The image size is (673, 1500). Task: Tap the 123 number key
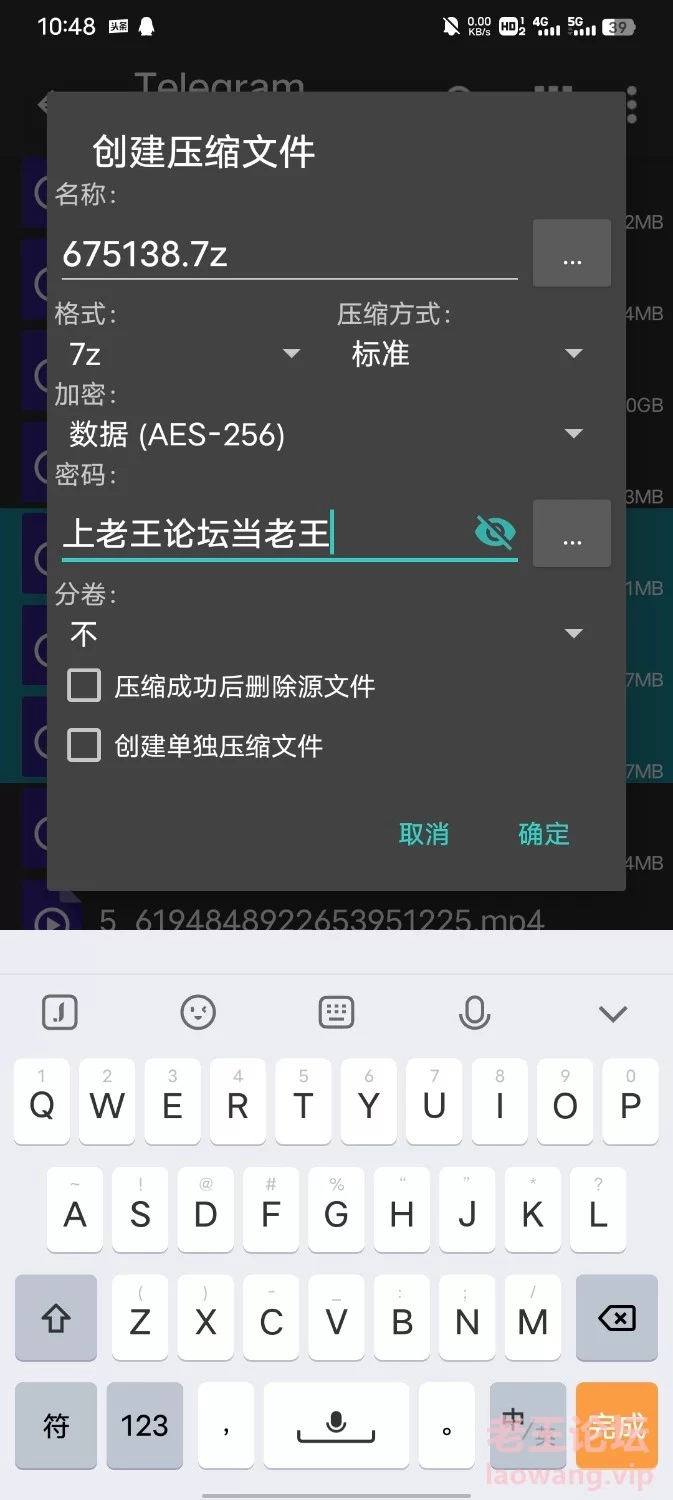coord(145,1425)
